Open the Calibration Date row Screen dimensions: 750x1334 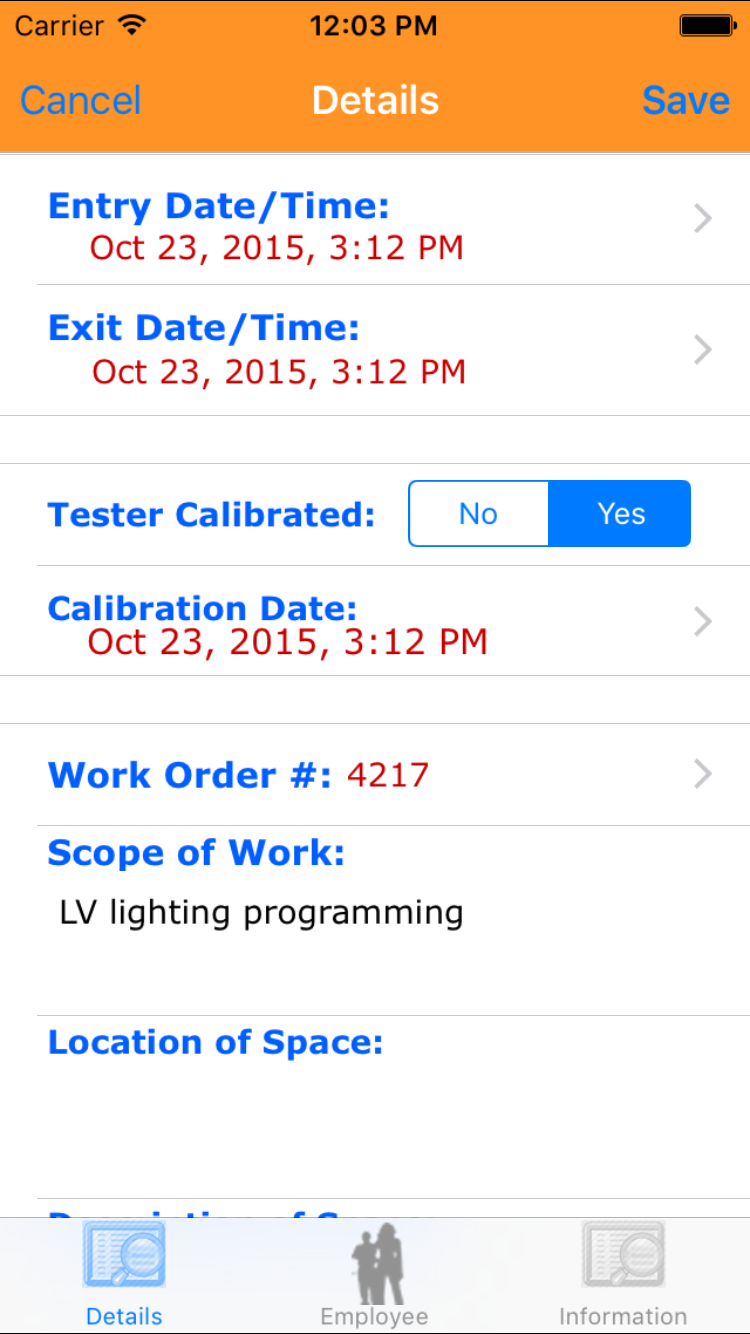(375, 622)
